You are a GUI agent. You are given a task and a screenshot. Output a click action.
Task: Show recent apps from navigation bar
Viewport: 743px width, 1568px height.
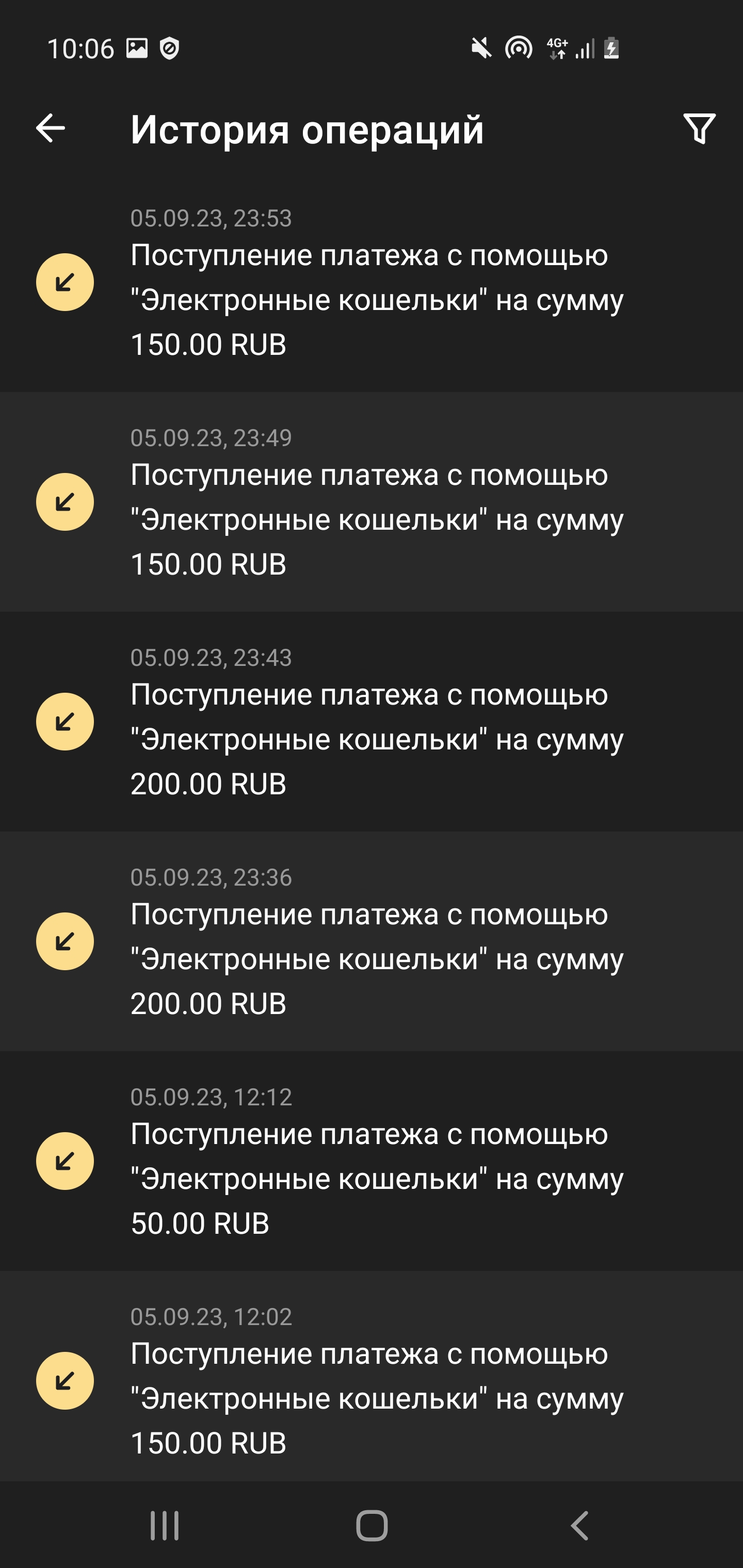(165, 1525)
